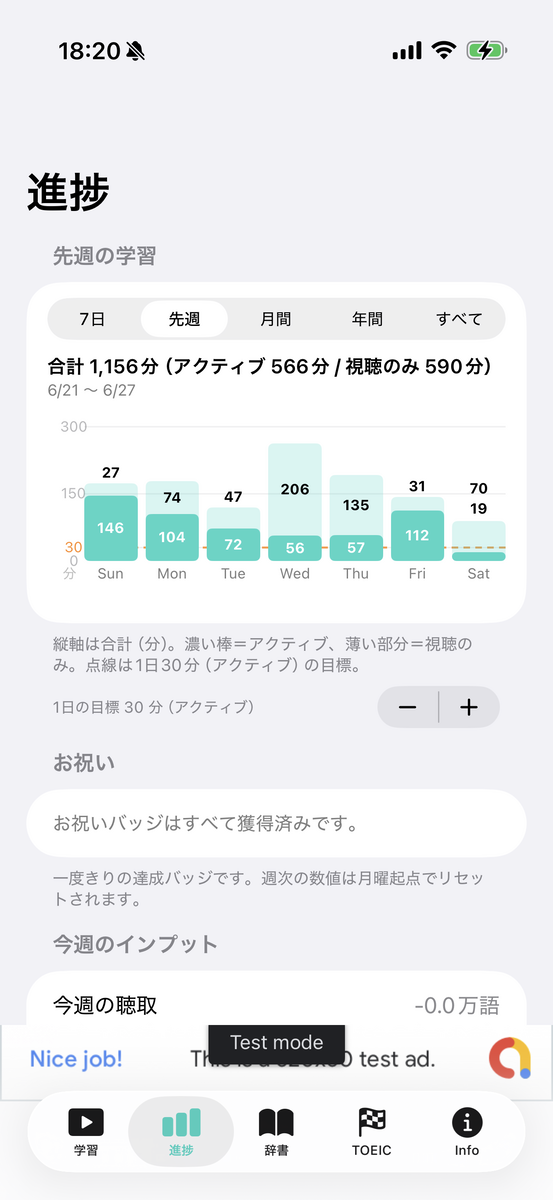553x1200 pixels.
Task: Open the test ad banner
Action: pos(276,1060)
